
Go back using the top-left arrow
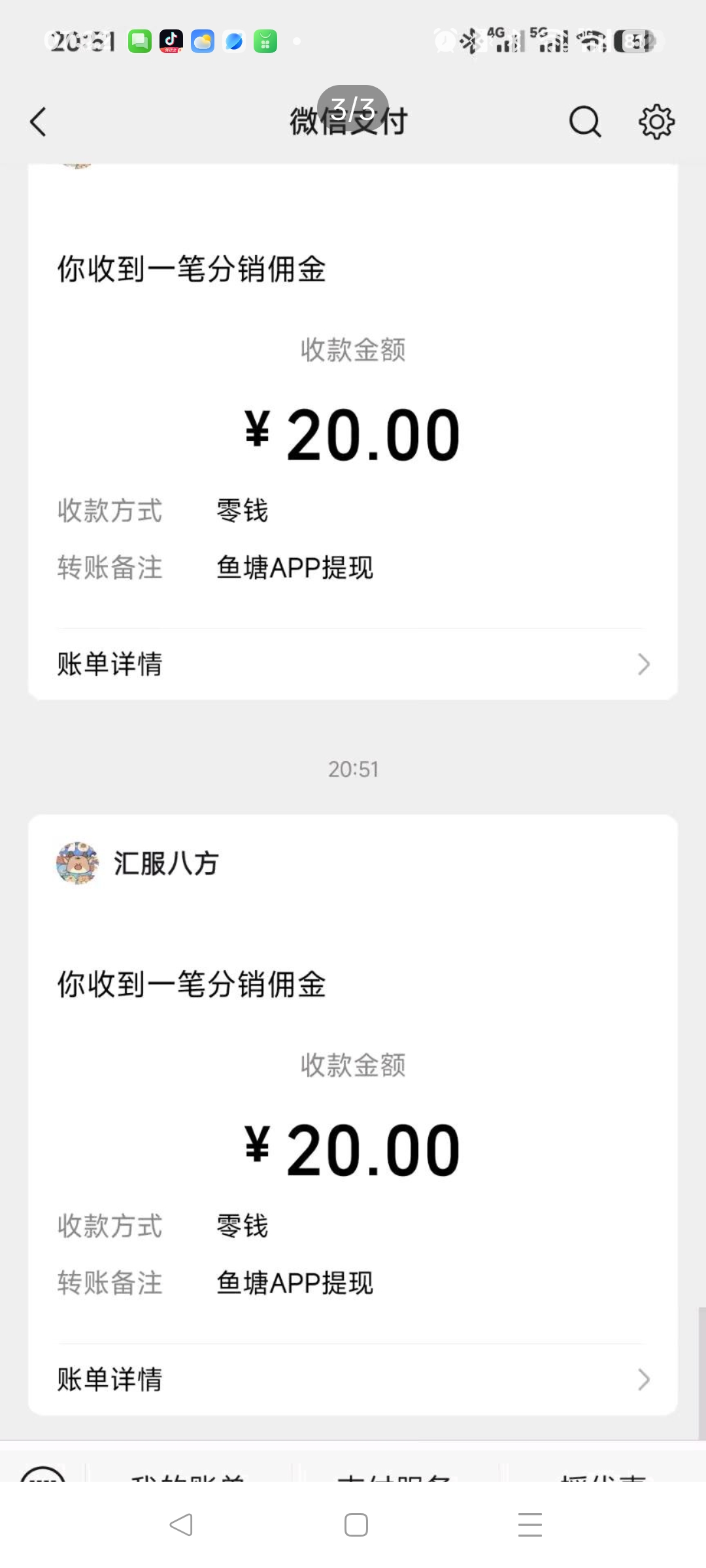(x=37, y=122)
